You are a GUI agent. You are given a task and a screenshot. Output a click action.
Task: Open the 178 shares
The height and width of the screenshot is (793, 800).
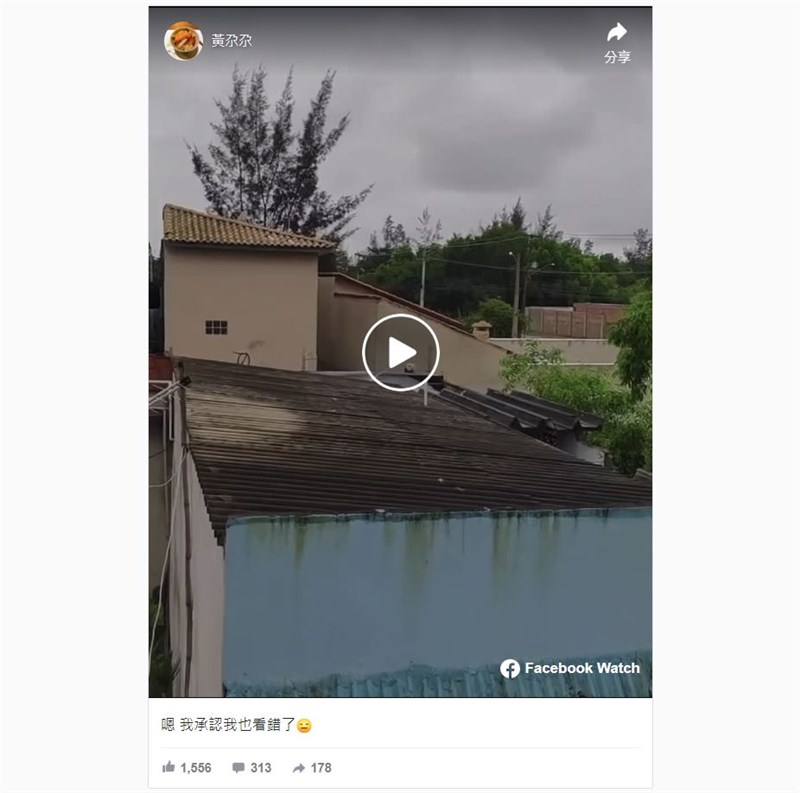click(311, 768)
